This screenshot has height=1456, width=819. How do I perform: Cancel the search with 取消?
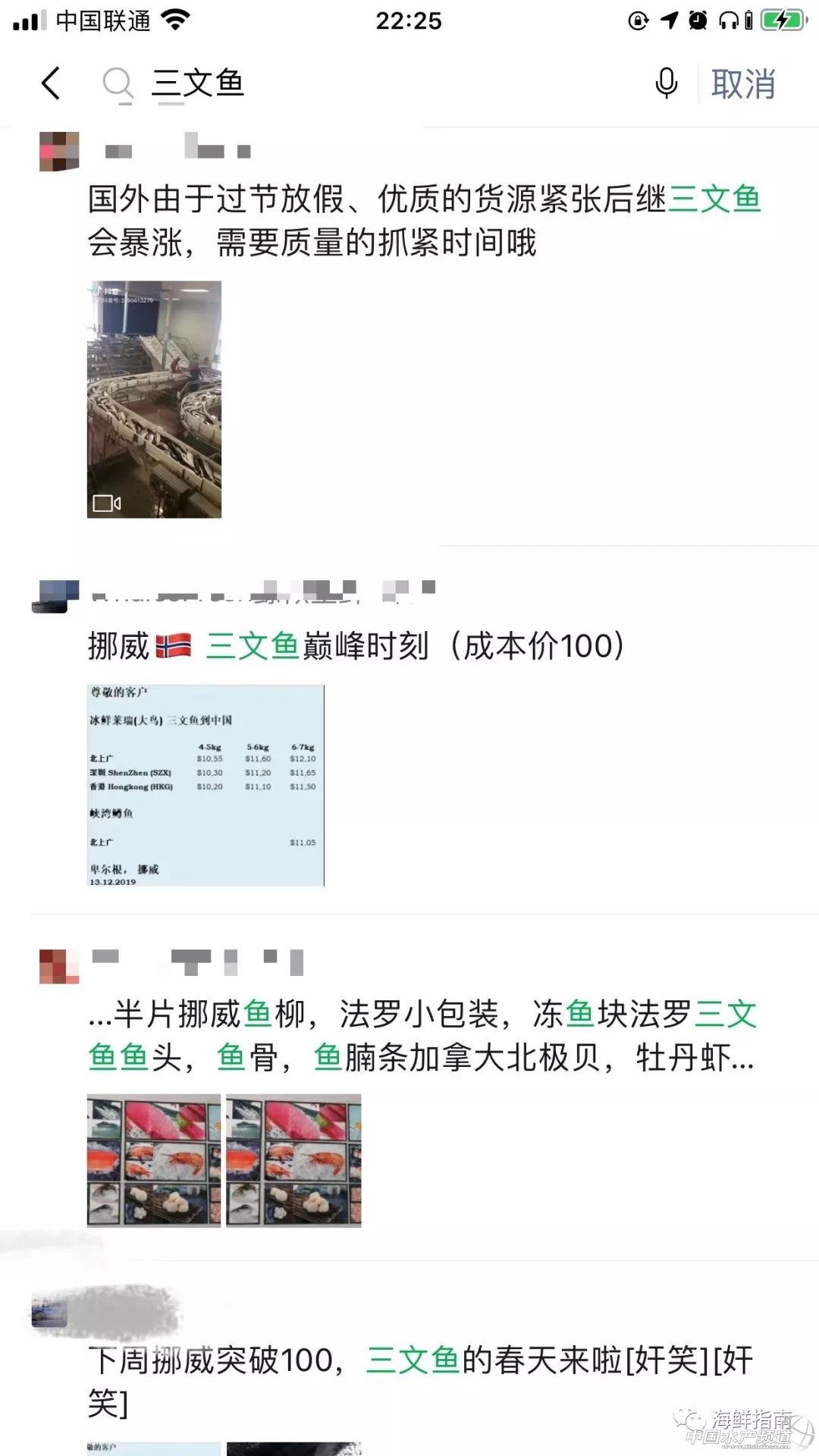[742, 83]
